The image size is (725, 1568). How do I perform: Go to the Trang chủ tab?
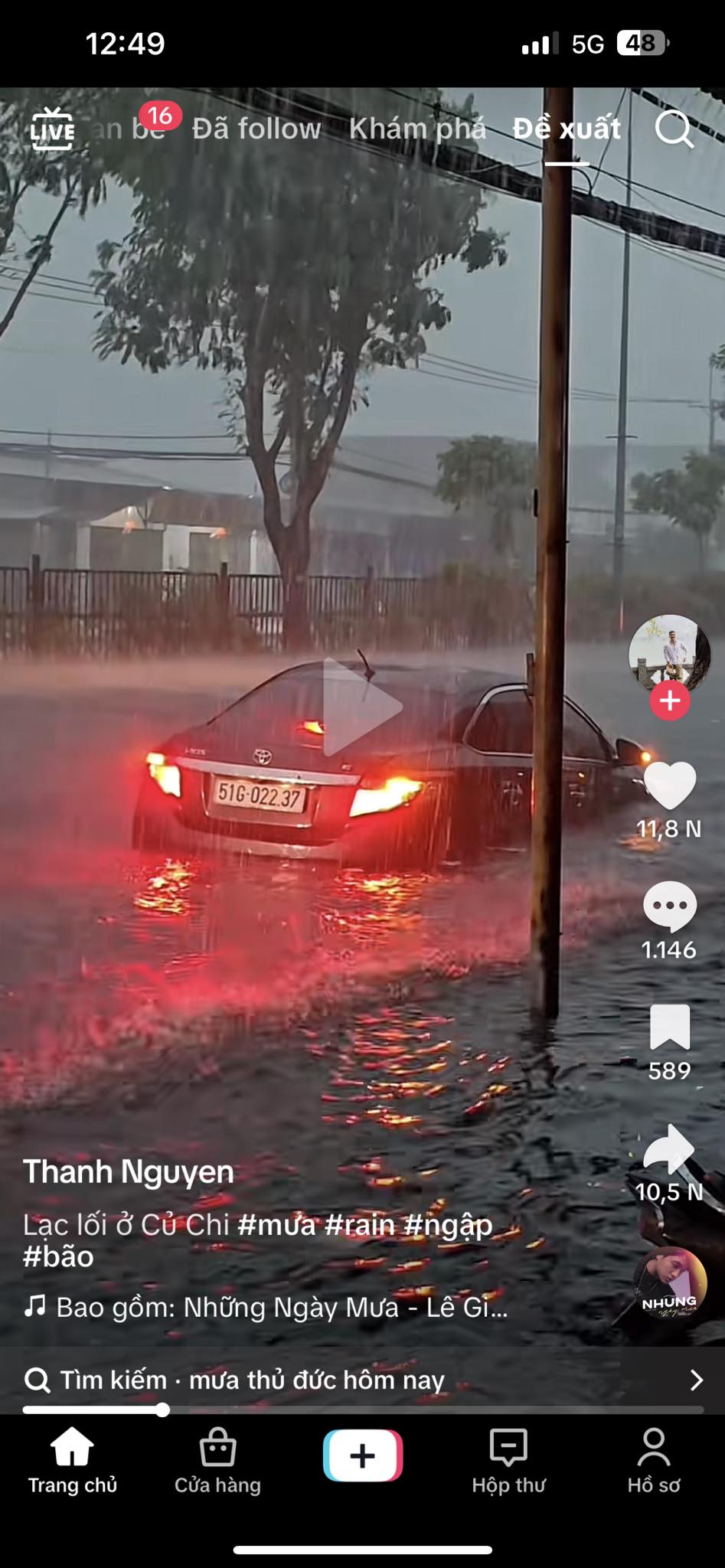point(72,1461)
